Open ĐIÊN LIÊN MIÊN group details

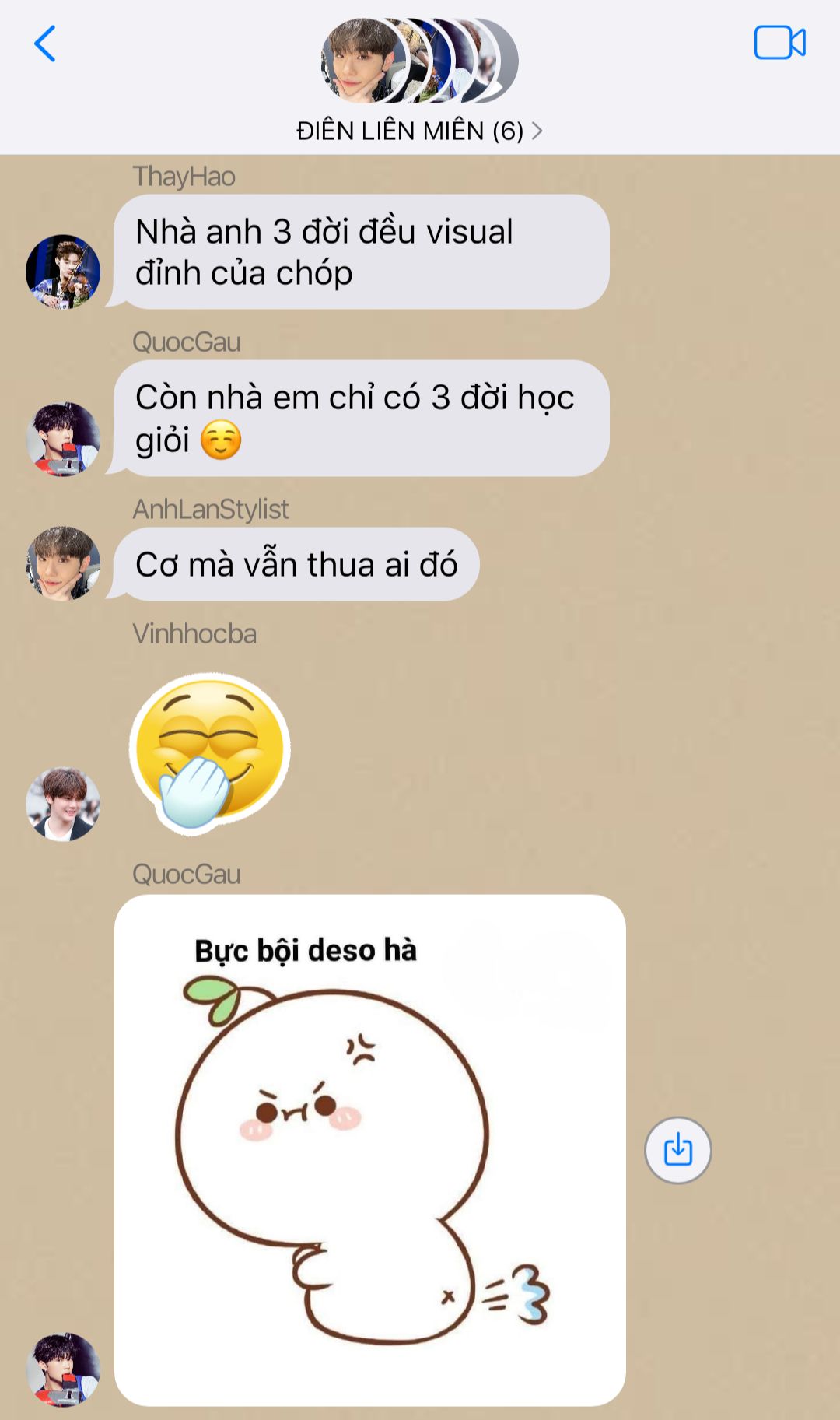pyautogui.click(x=419, y=131)
